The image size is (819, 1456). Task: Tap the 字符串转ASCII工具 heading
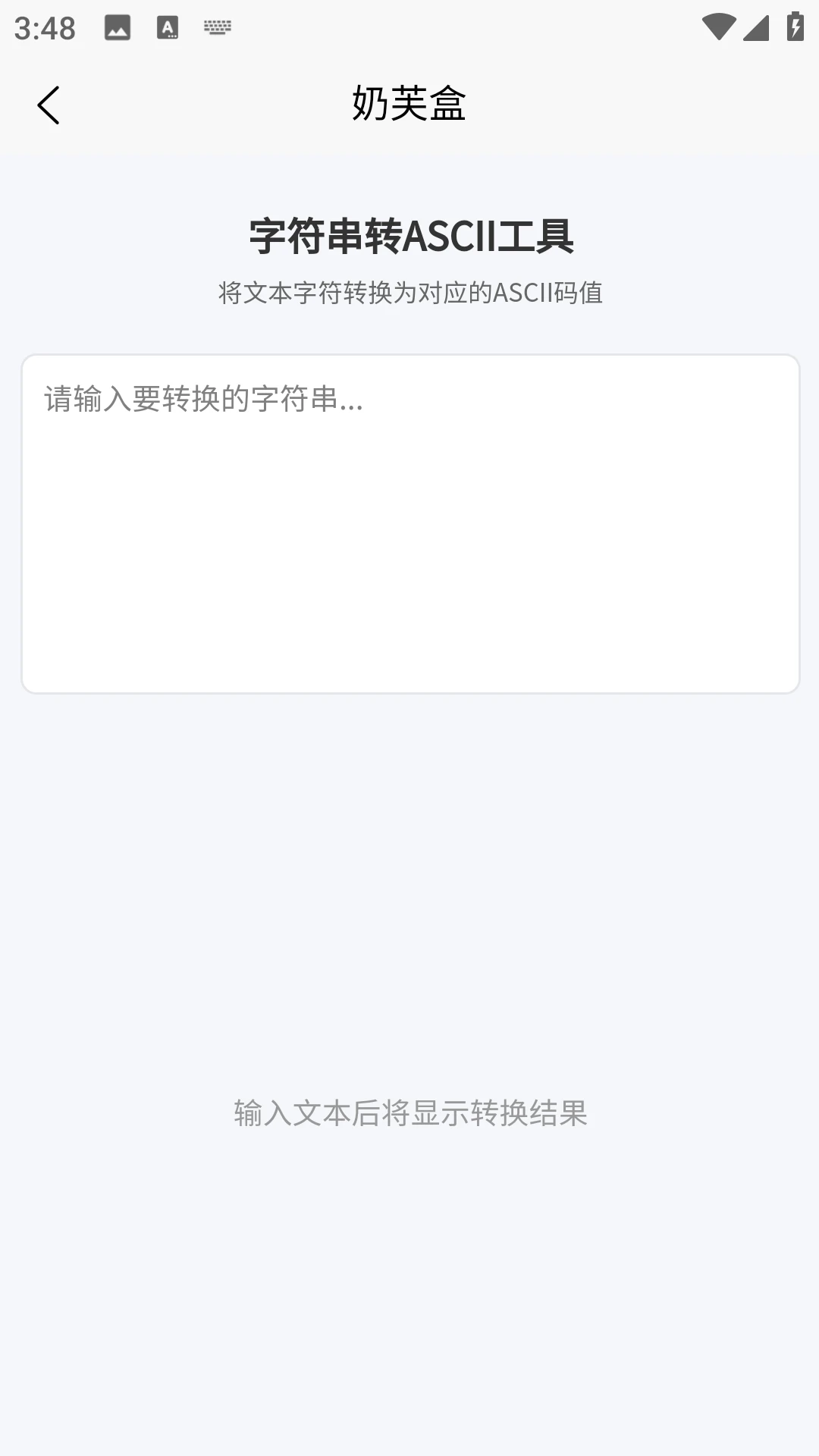(x=409, y=237)
